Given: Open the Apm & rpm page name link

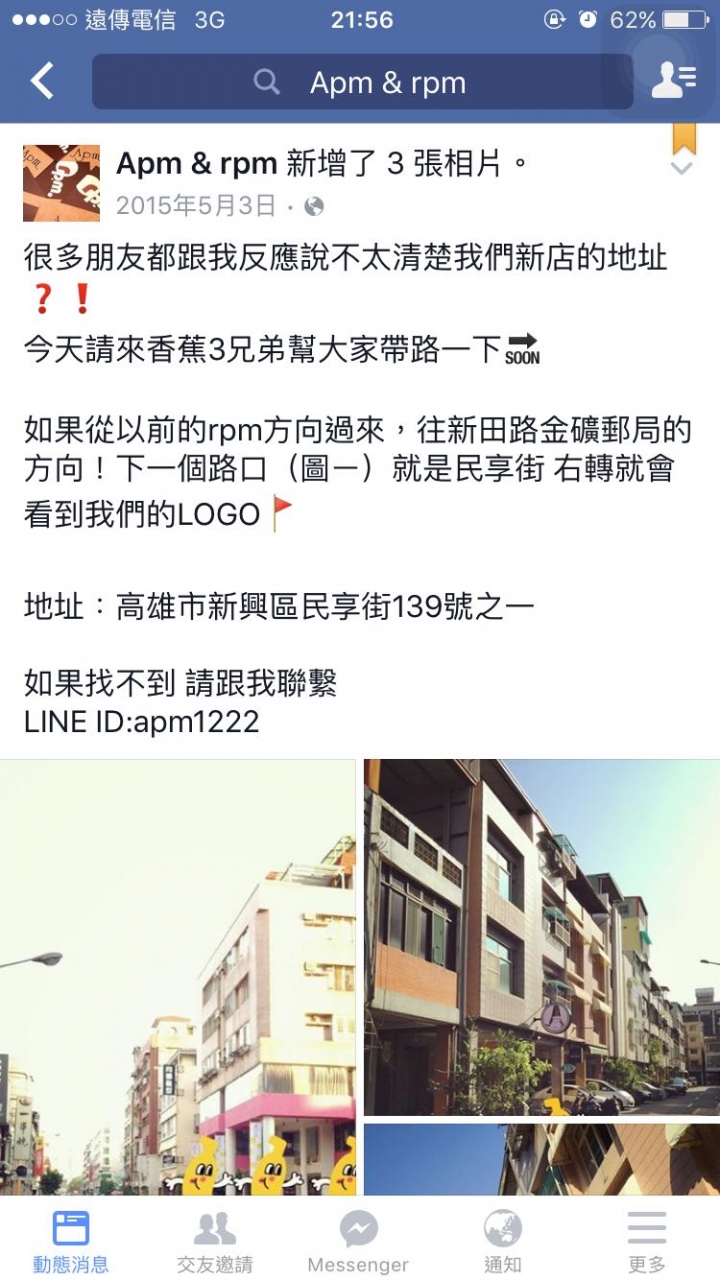Looking at the screenshot, I should pos(197,164).
